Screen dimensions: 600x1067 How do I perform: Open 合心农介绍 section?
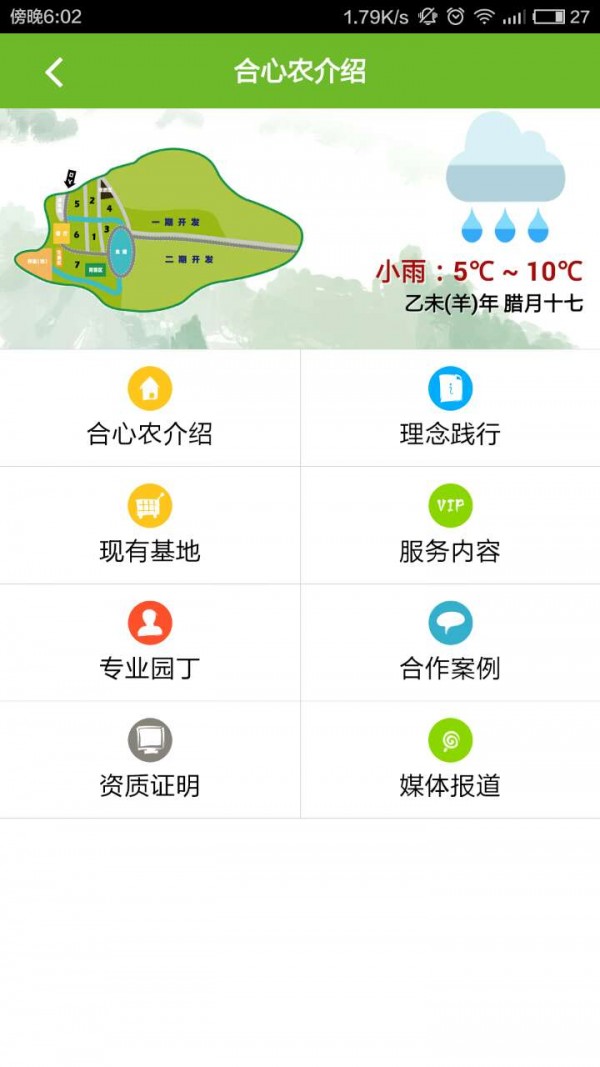coord(150,408)
